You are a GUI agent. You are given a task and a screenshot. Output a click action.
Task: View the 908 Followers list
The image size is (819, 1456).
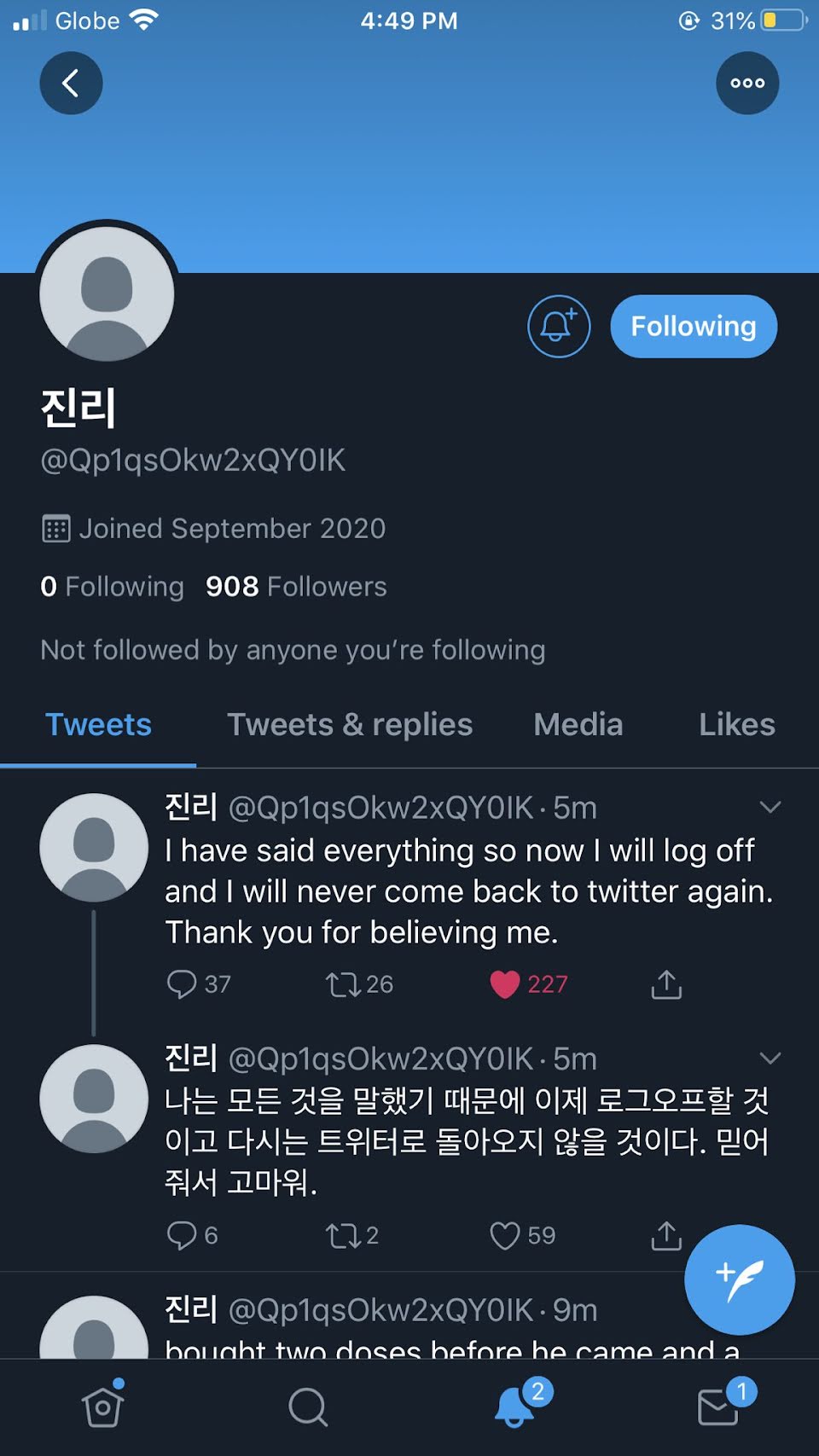pyautogui.click(x=296, y=587)
